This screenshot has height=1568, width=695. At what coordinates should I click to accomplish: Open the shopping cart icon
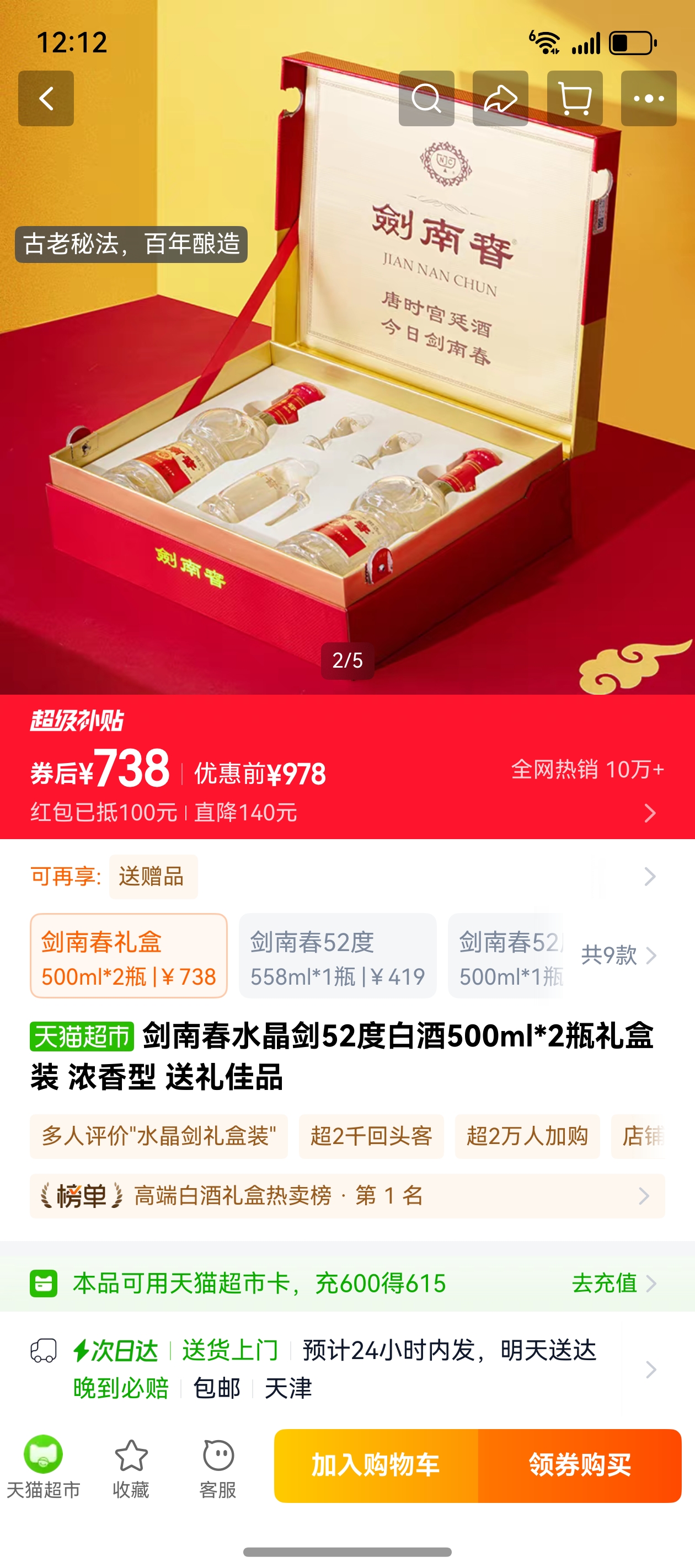[x=574, y=98]
